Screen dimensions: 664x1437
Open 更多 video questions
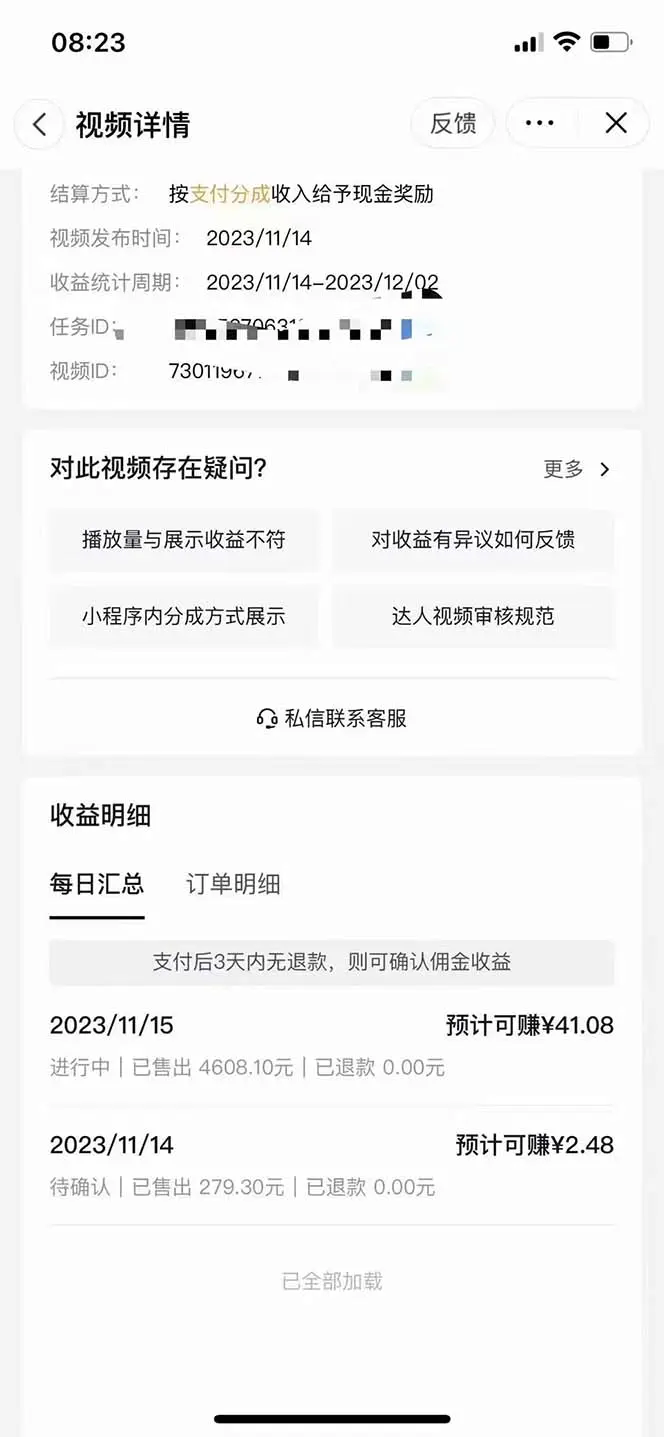(576, 469)
